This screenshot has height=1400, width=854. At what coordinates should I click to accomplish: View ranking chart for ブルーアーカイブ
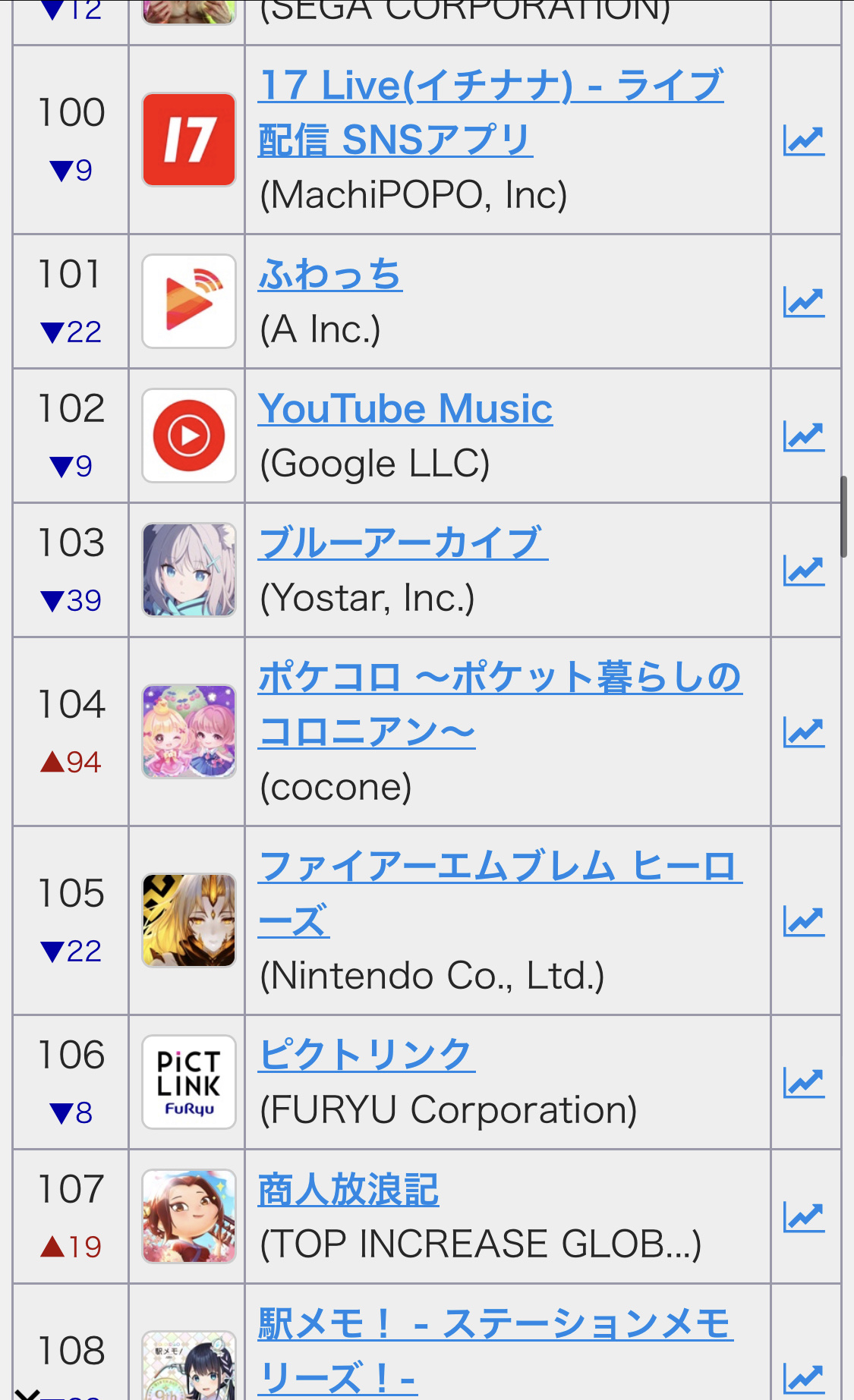[x=804, y=571]
